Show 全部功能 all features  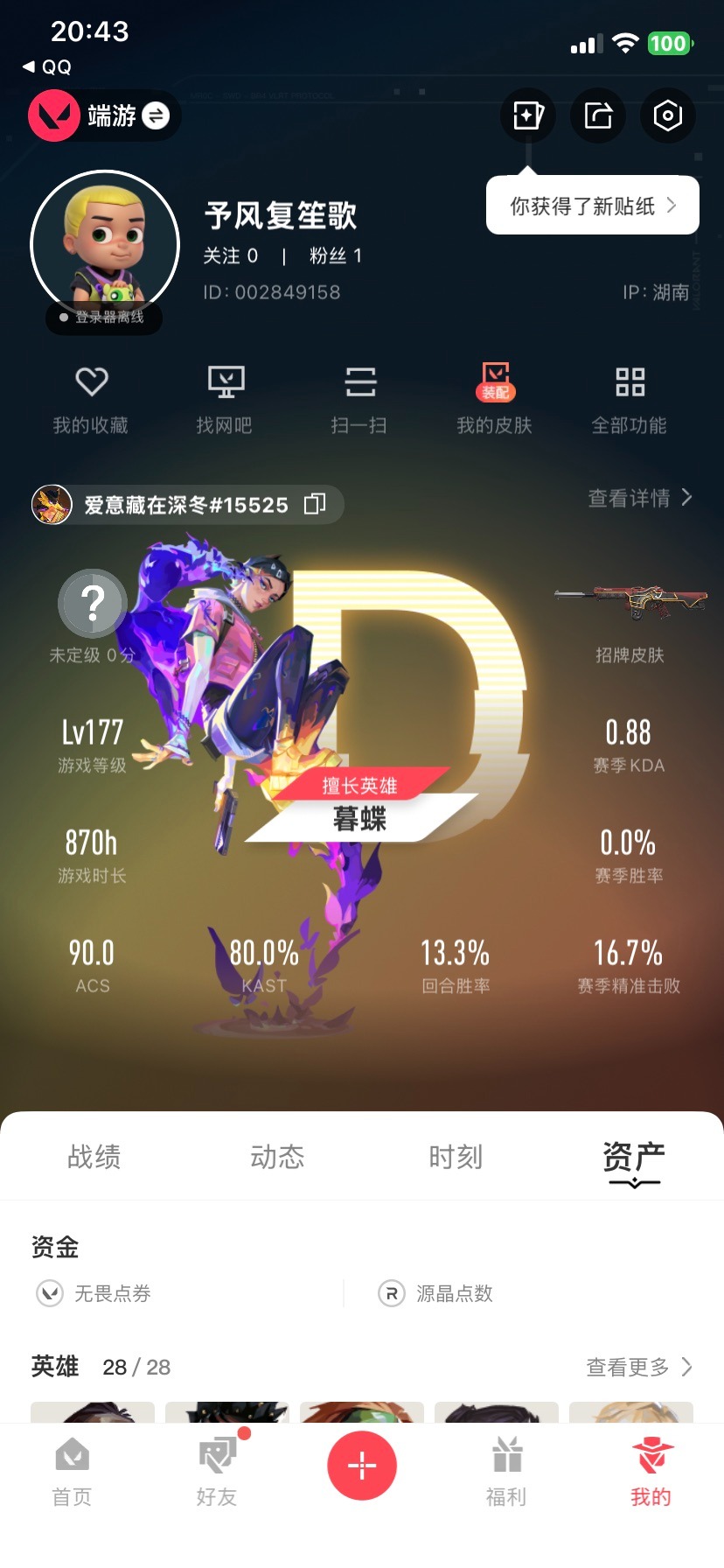click(x=630, y=399)
